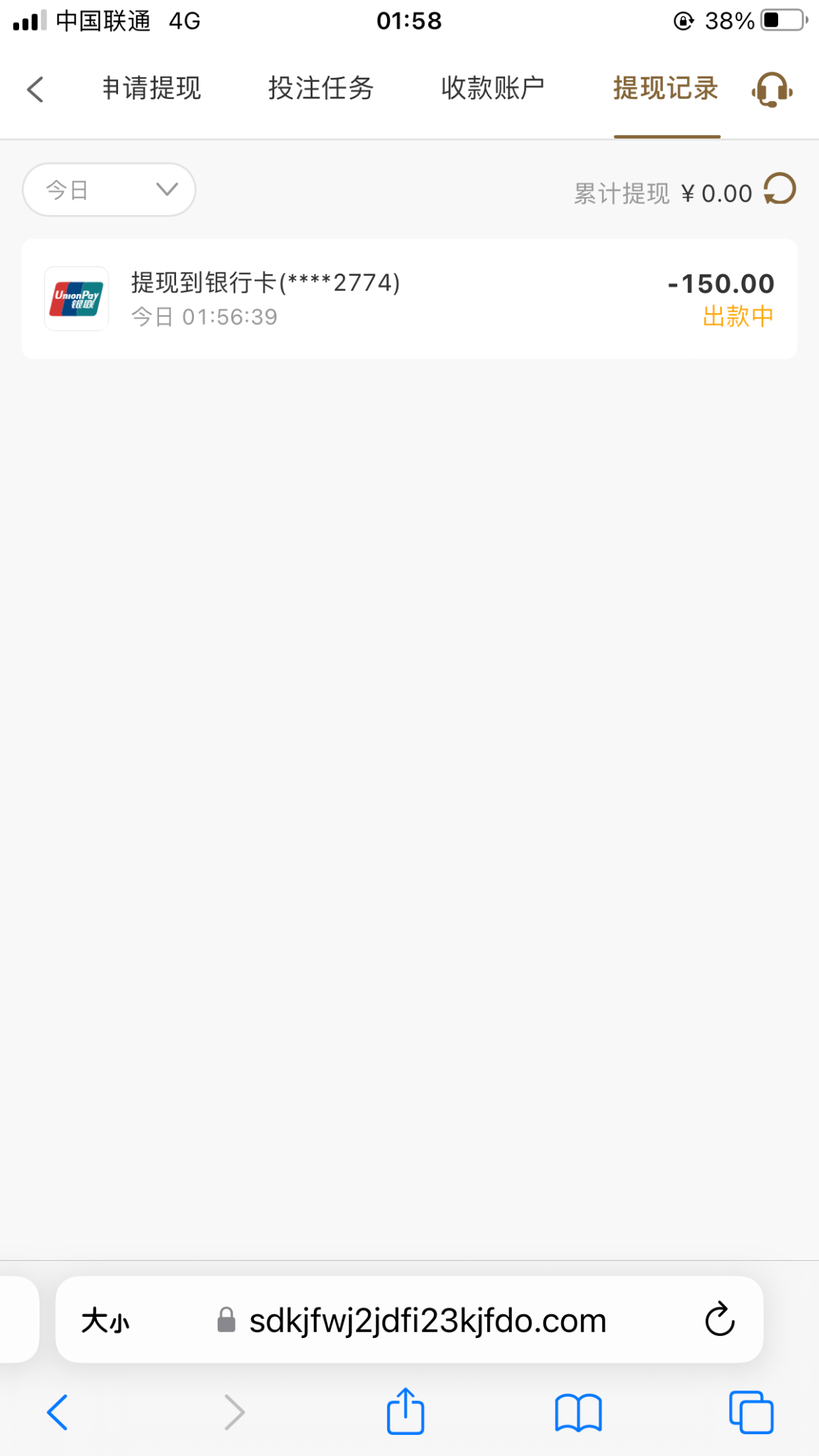Share this page from the Safari toolbar
The image size is (819, 1456).
pos(405,1411)
